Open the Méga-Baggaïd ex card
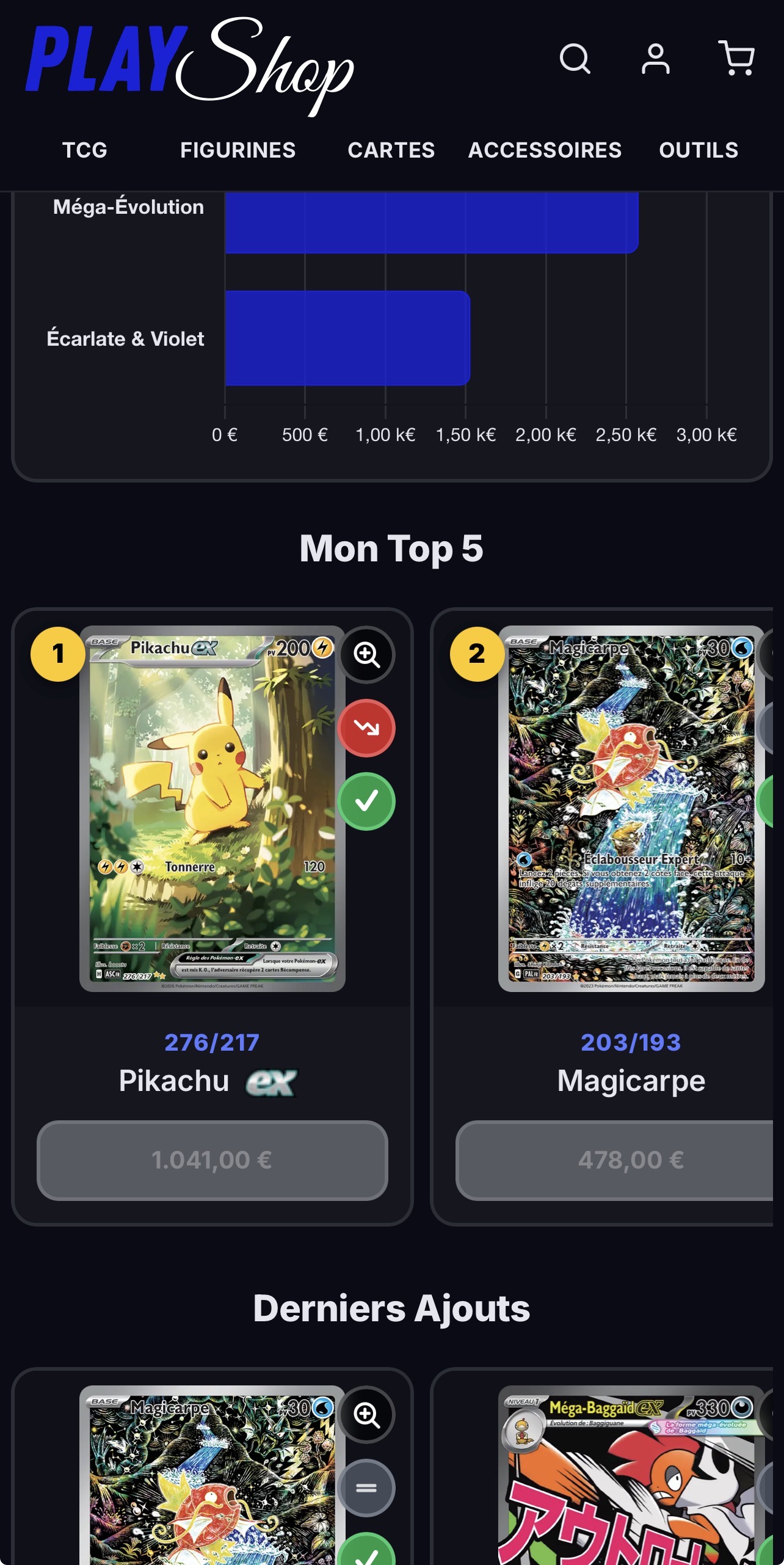The image size is (784, 1565). tap(631, 1475)
